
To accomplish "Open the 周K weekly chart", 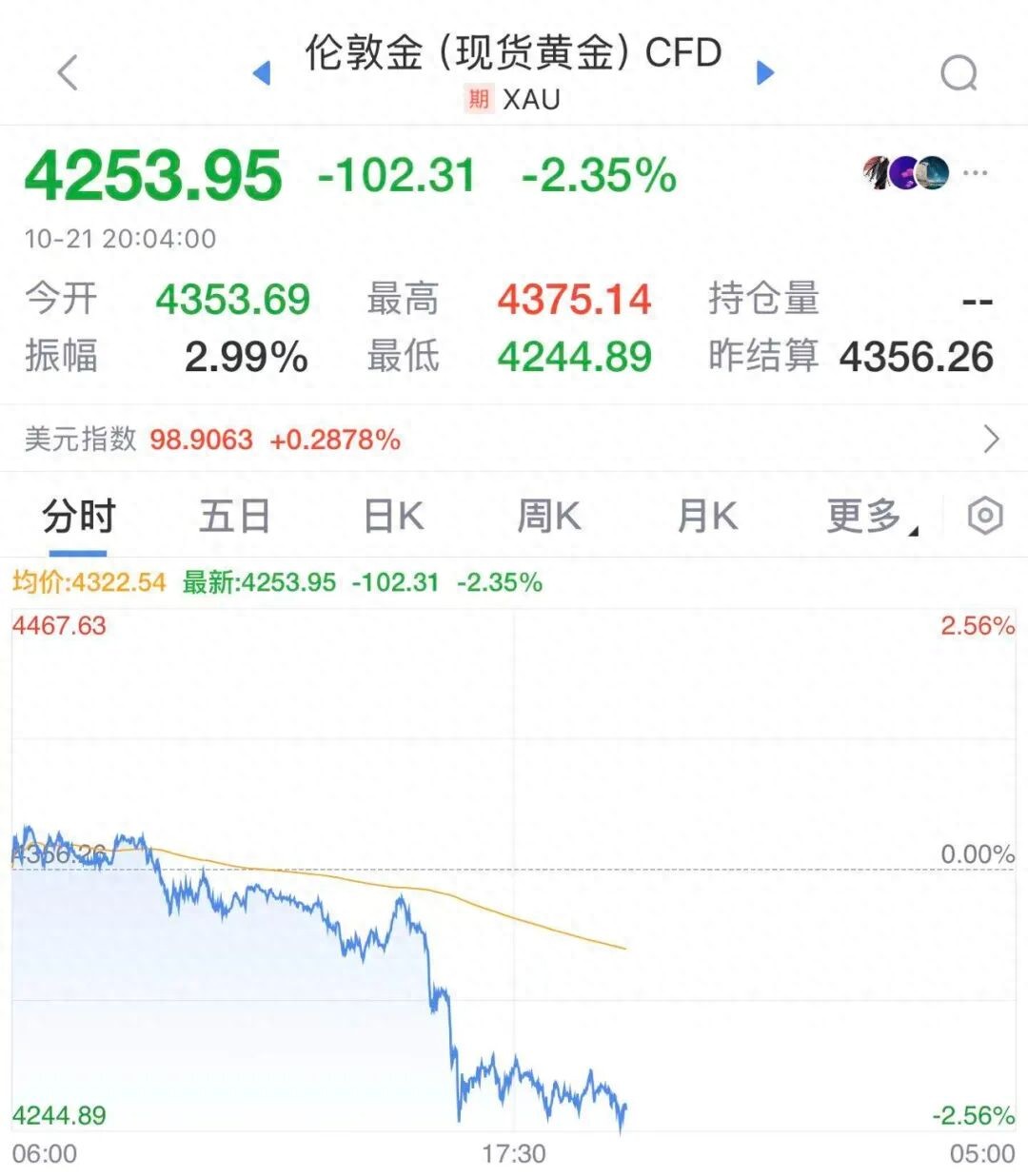I will 549,515.
